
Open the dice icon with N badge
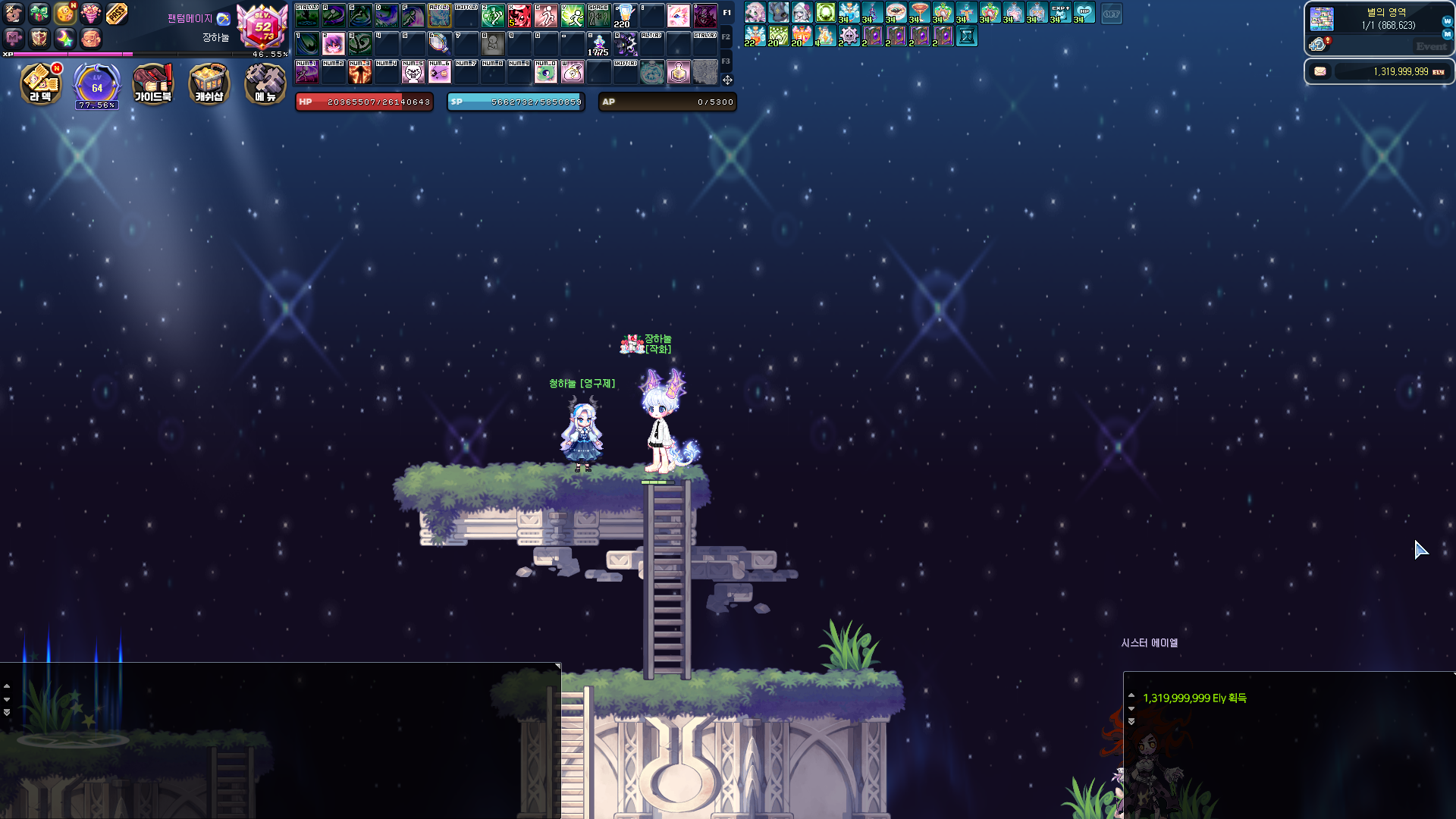pos(66,14)
